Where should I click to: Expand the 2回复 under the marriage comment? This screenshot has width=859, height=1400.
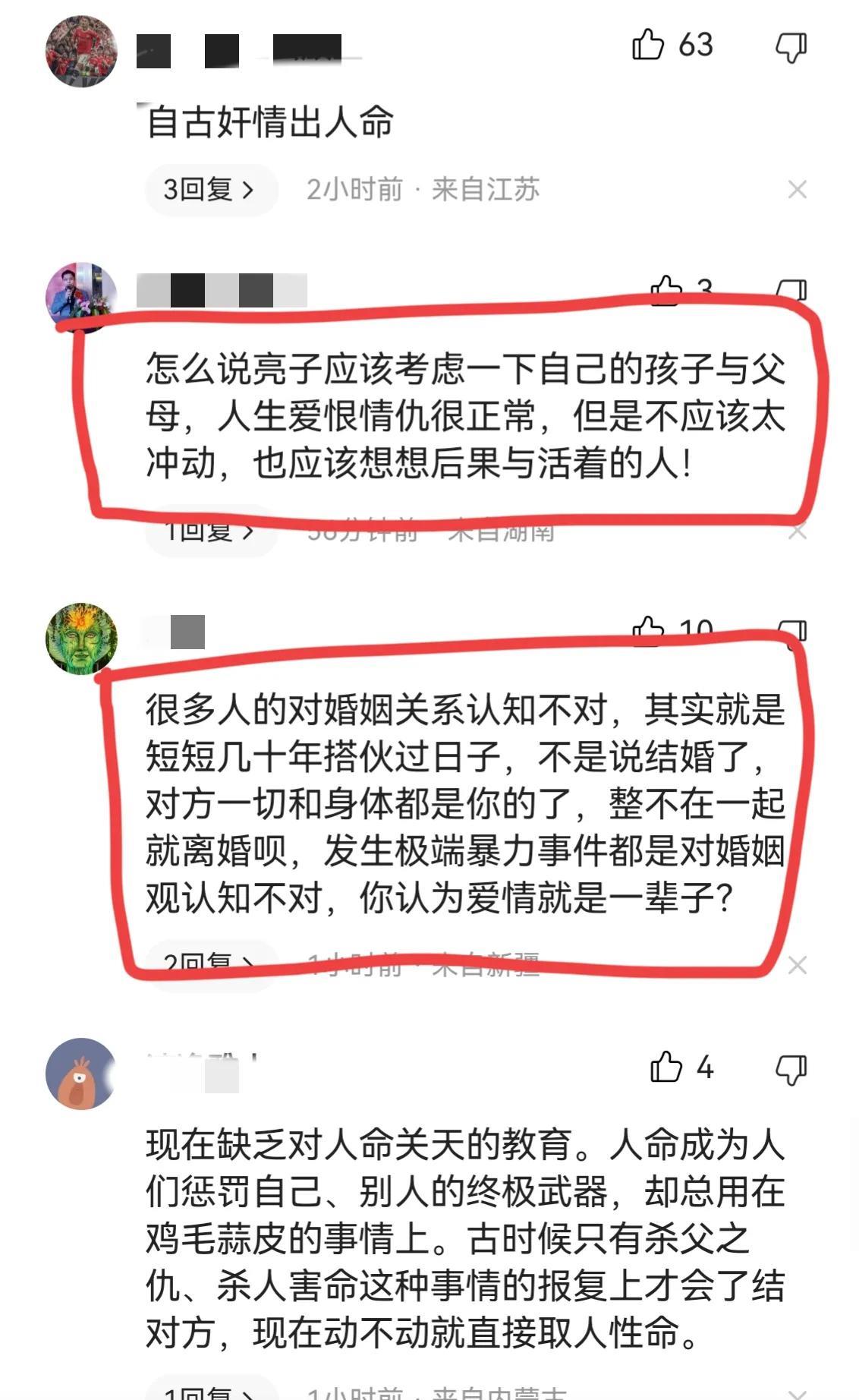[x=209, y=964]
